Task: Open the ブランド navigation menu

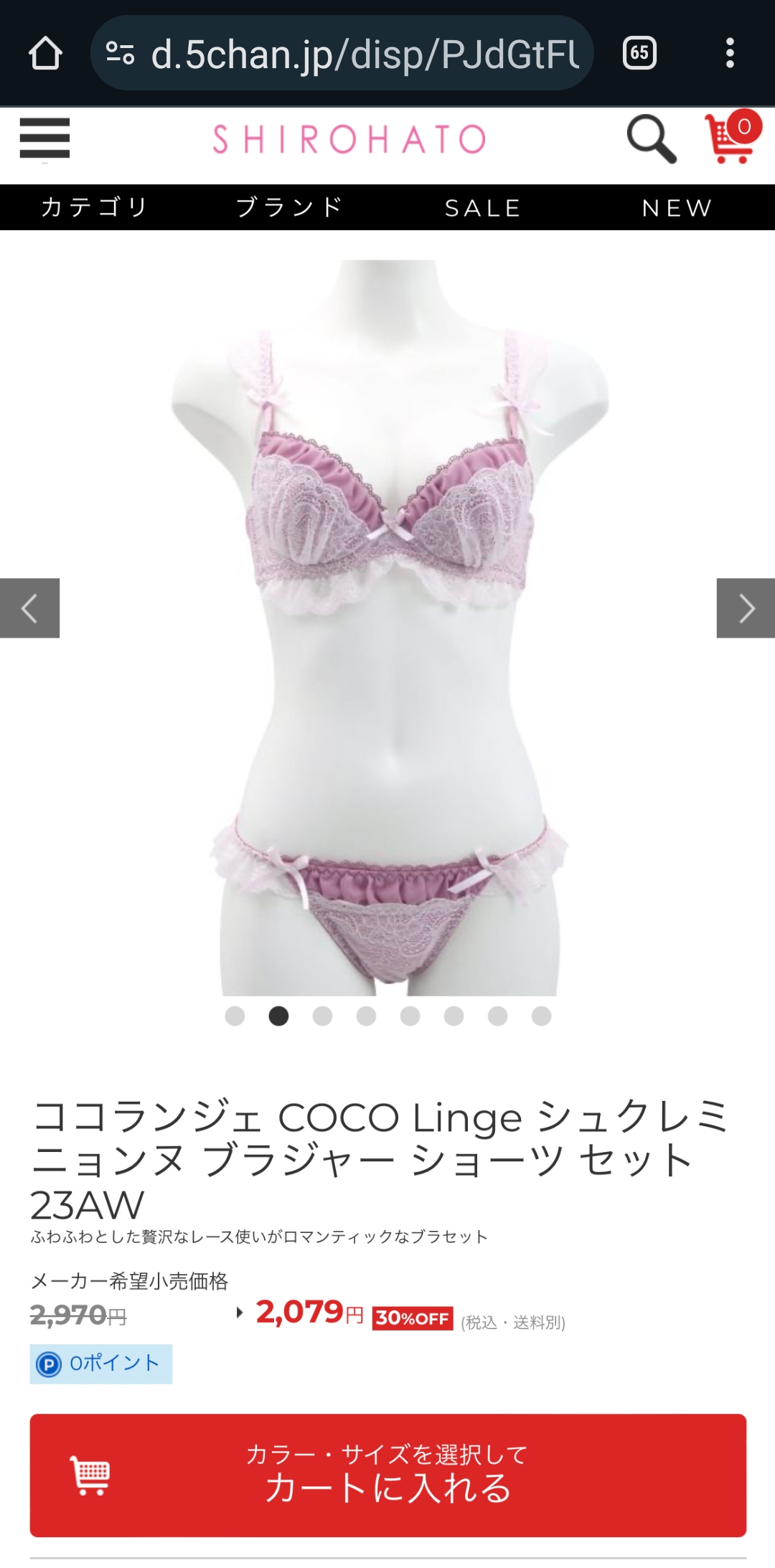Action: tap(289, 207)
